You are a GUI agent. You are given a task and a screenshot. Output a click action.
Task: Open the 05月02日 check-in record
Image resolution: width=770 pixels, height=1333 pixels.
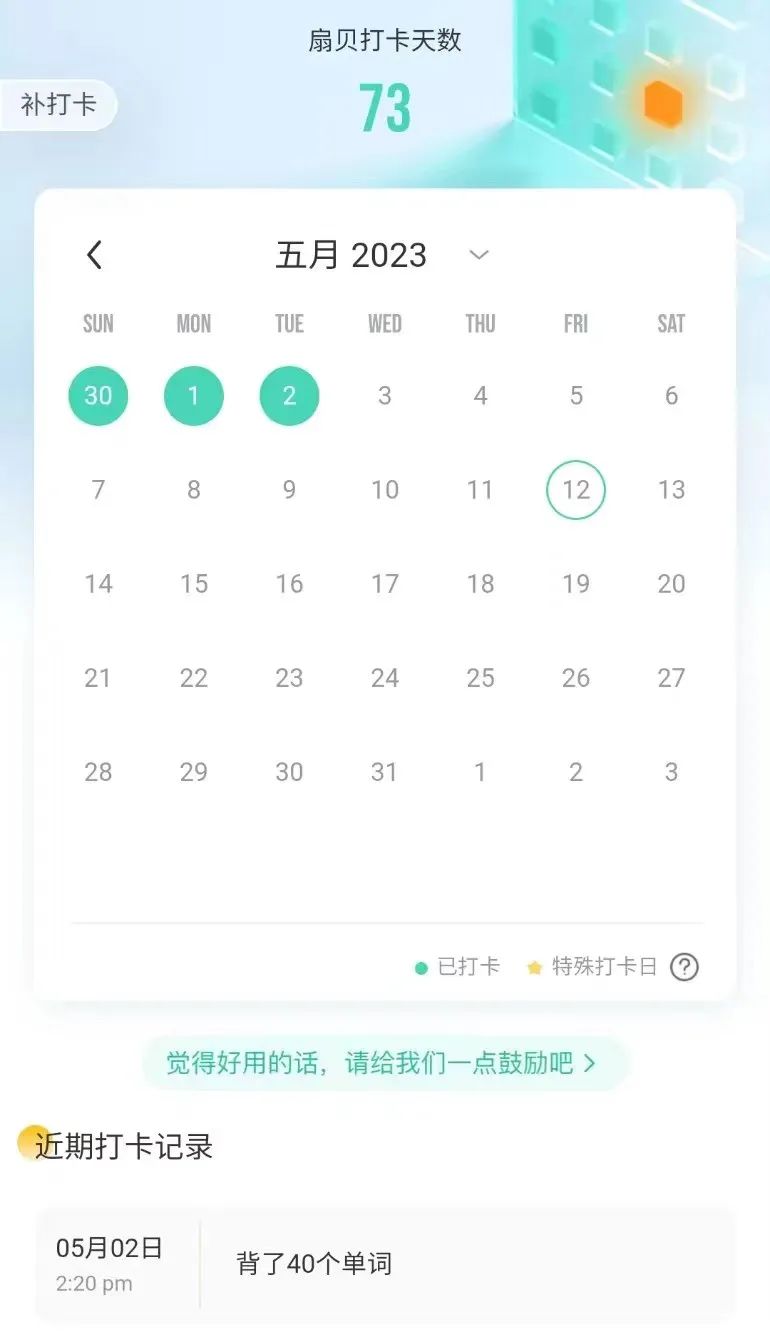click(x=385, y=1264)
